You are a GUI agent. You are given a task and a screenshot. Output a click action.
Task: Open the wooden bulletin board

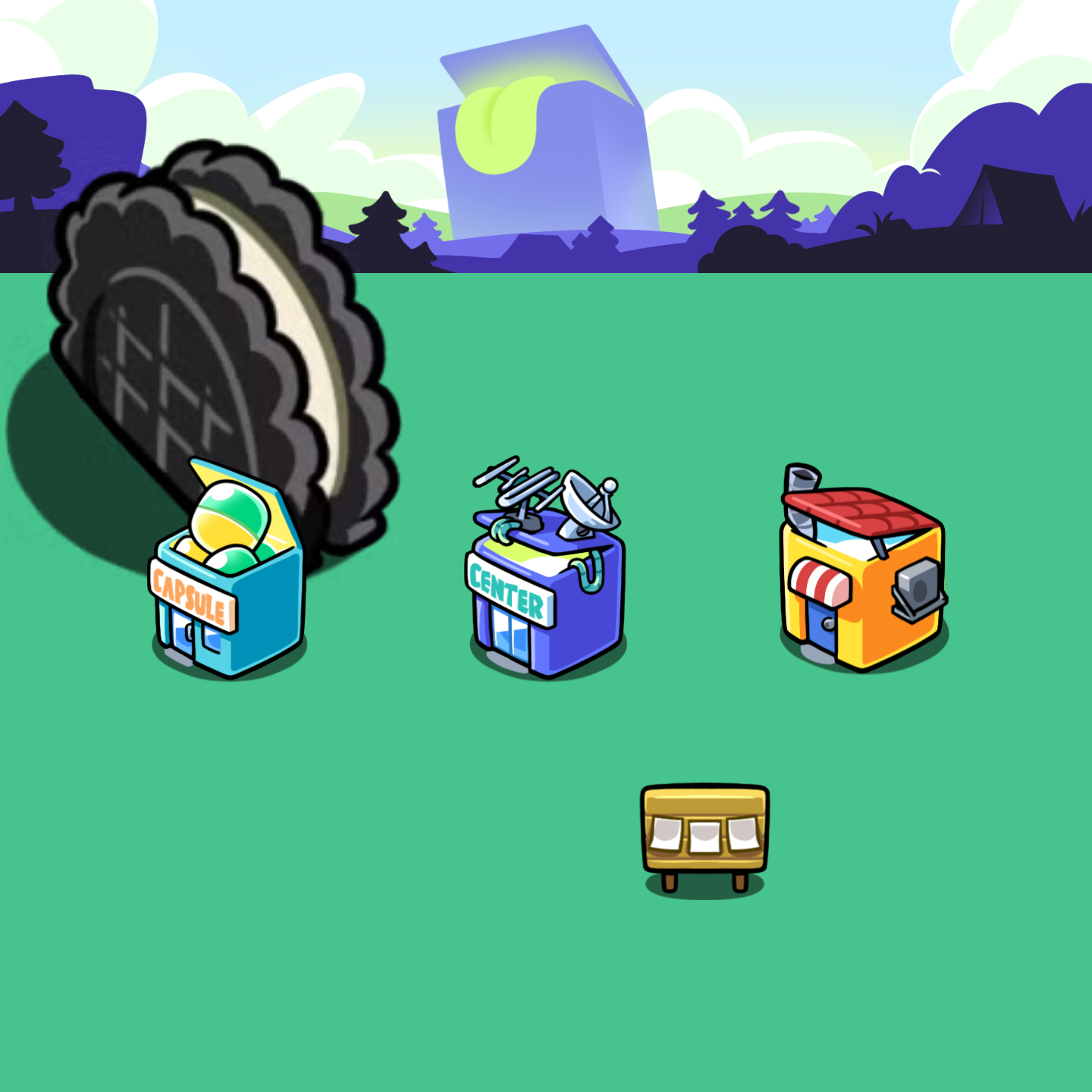[704, 830]
